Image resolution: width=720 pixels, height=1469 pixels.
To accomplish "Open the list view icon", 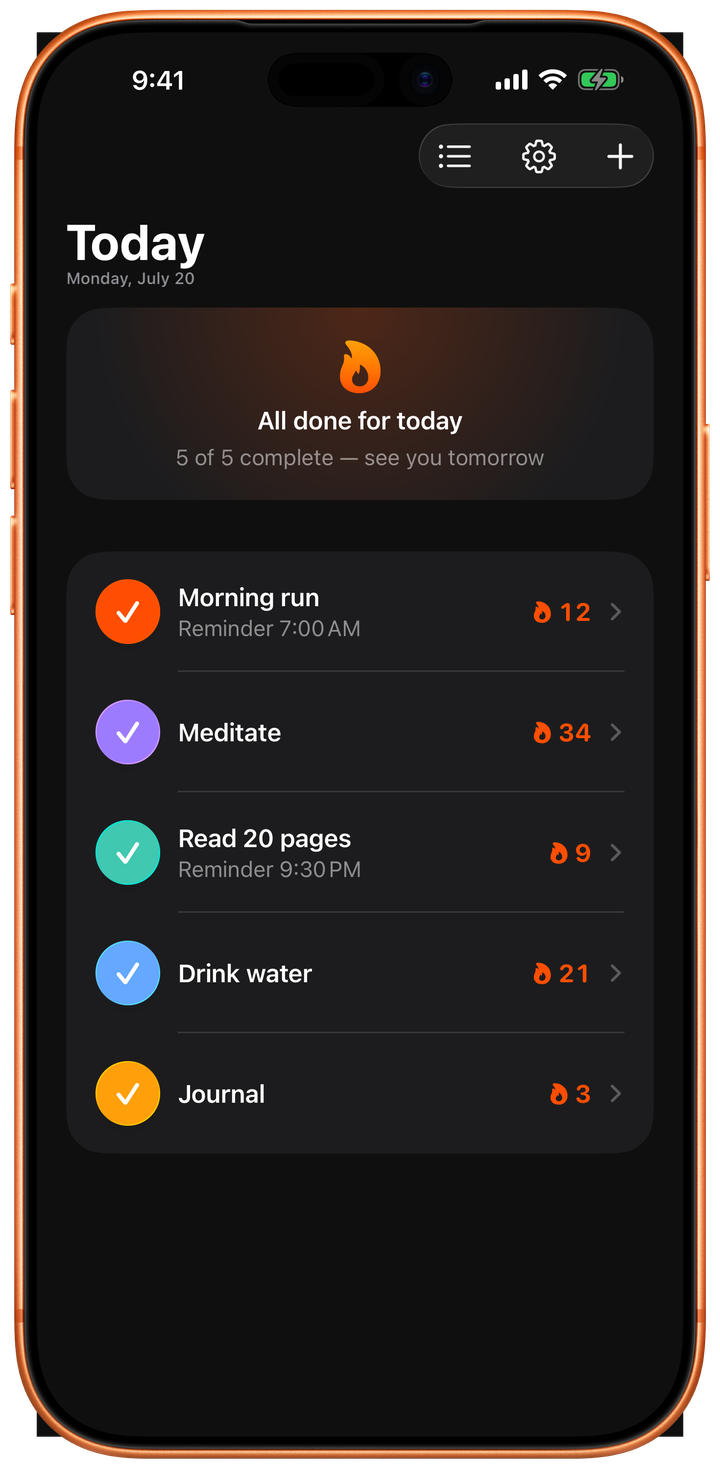I will (x=455, y=156).
